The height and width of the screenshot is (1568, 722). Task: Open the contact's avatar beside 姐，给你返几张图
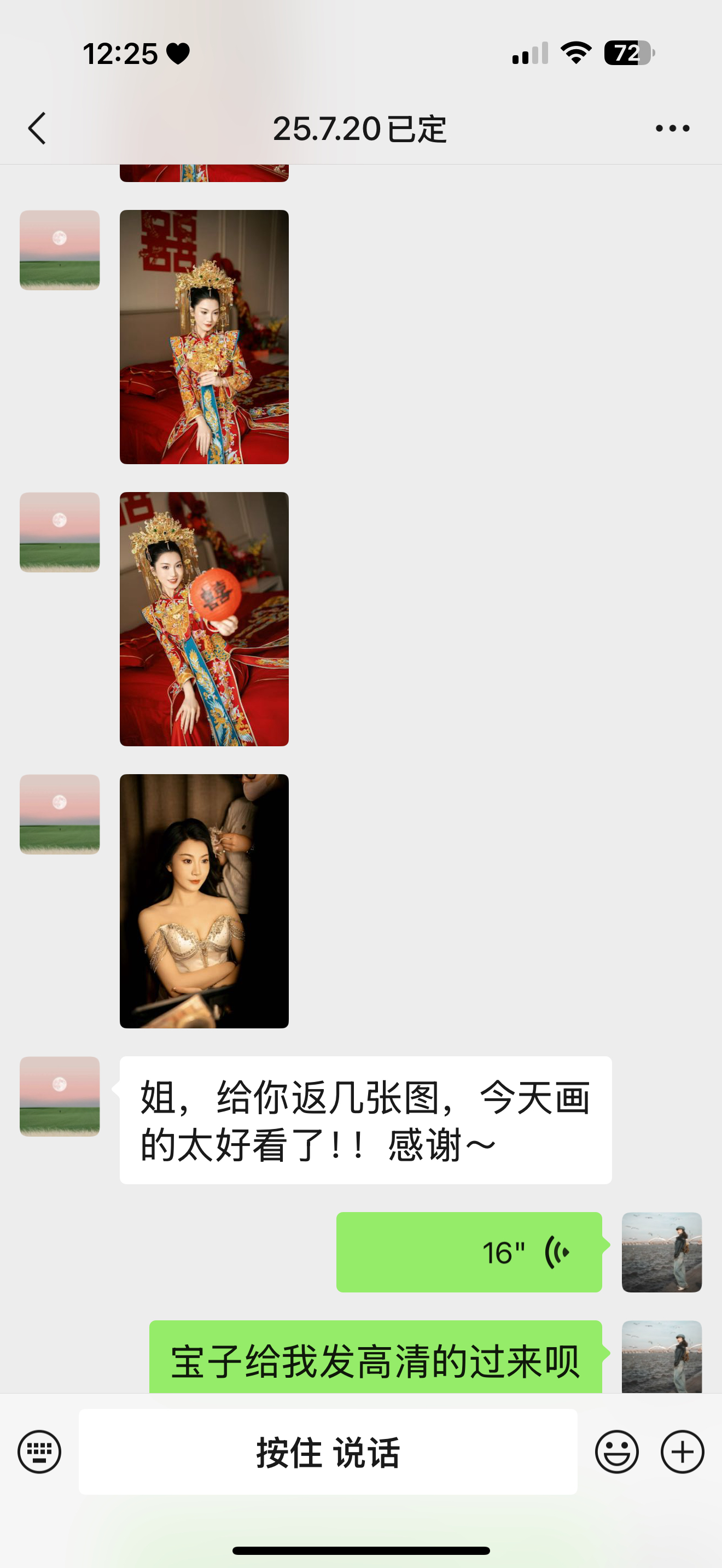pos(60,1096)
